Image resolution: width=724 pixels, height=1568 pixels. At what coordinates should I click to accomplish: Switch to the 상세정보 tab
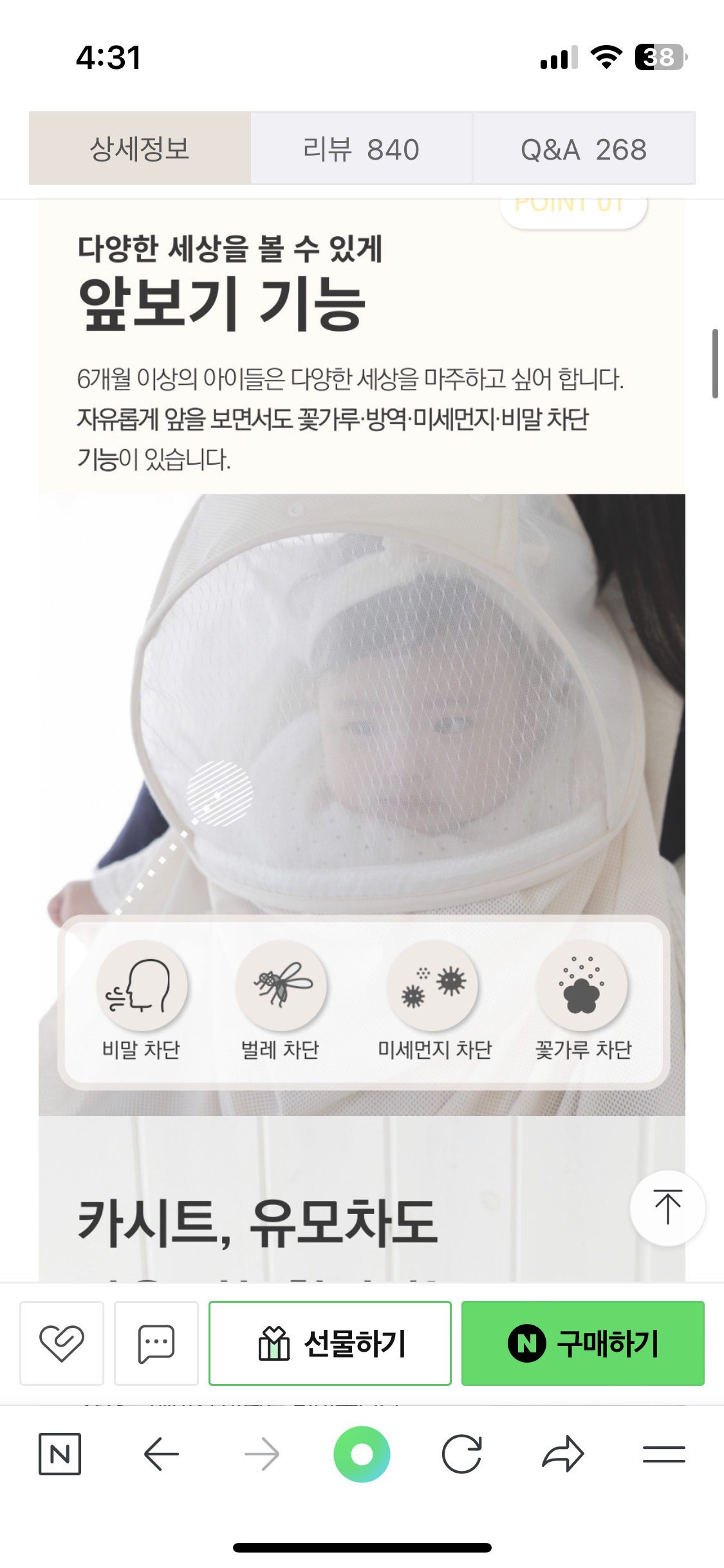pos(140,149)
